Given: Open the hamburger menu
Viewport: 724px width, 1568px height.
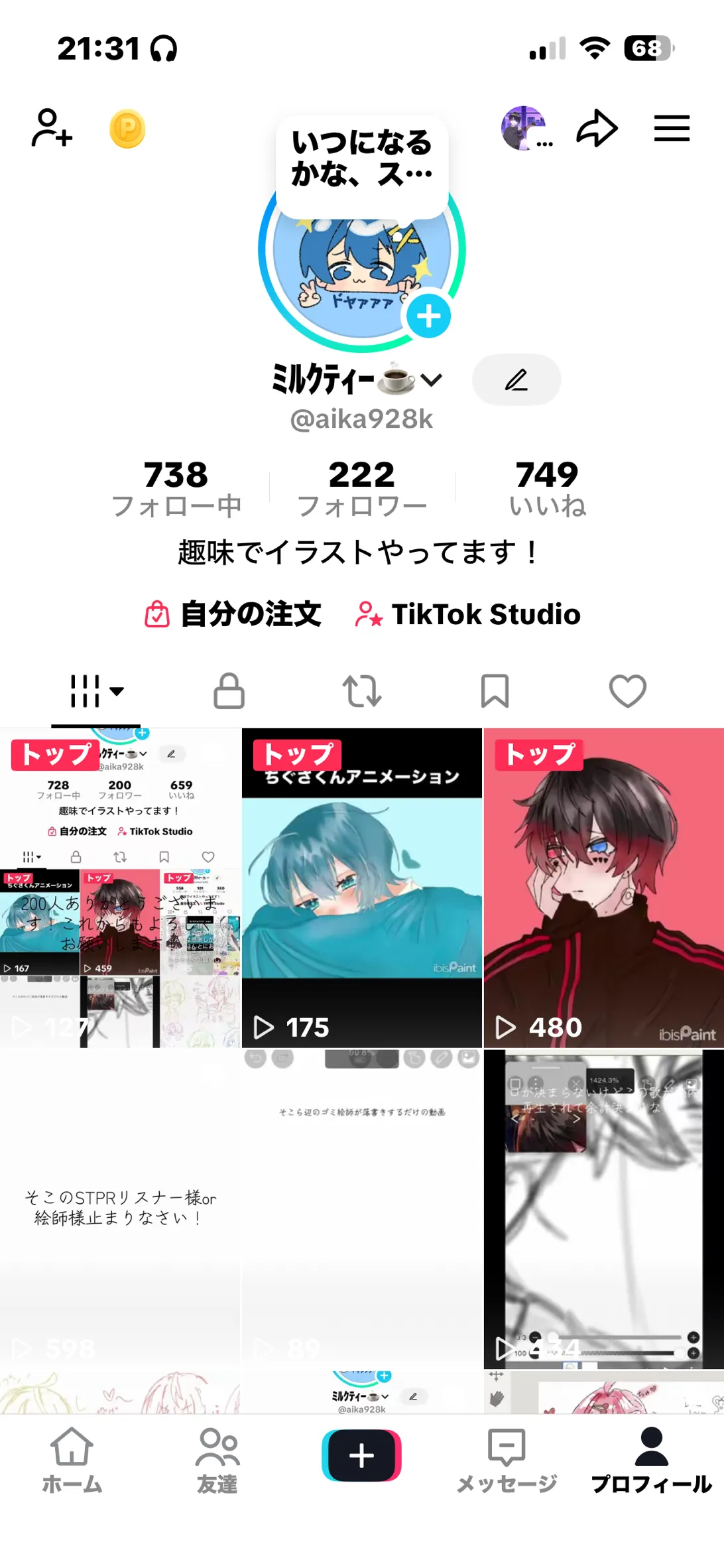Looking at the screenshot, I should point(672,128).
